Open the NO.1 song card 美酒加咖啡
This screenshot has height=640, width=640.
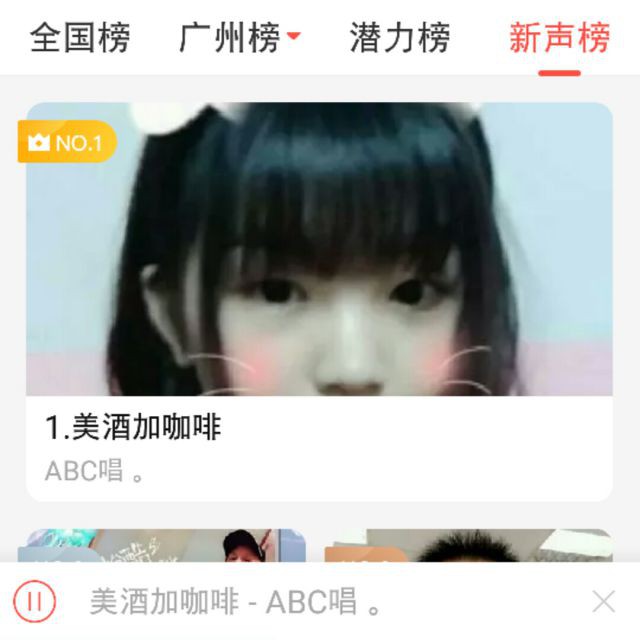(x=319, y=302)
